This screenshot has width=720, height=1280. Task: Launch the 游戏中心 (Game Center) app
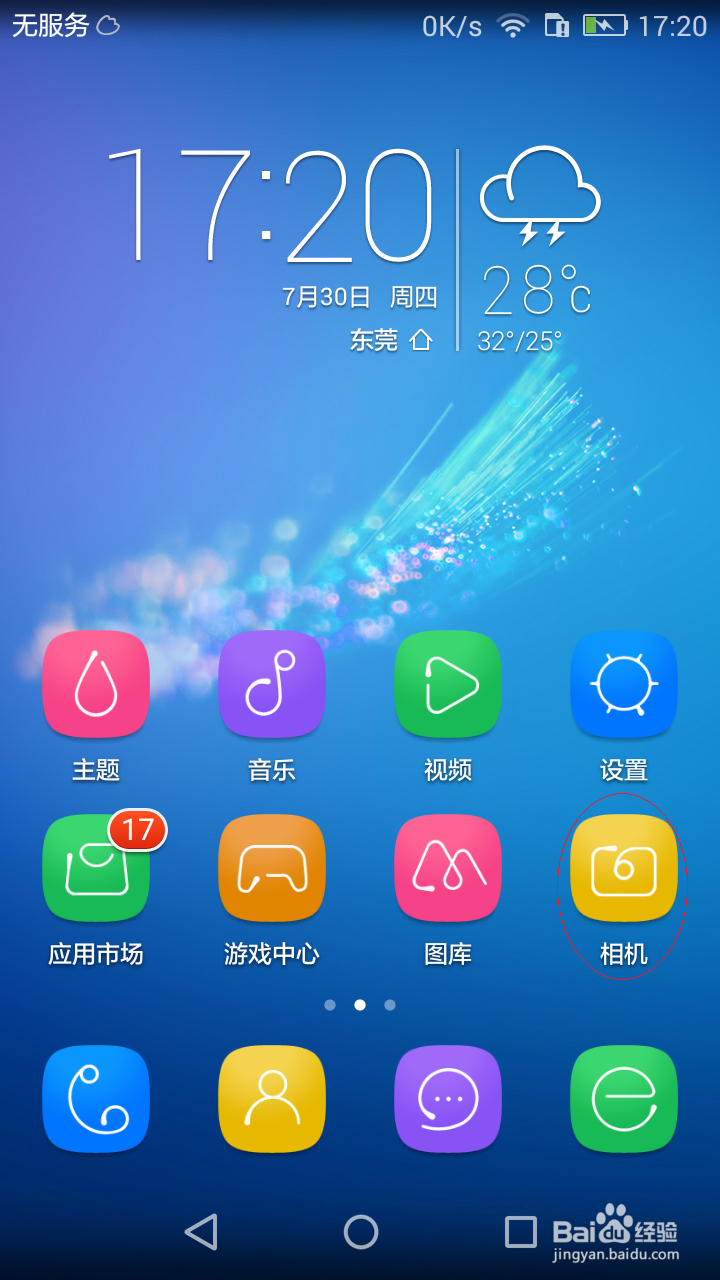(x=271, y=868)
